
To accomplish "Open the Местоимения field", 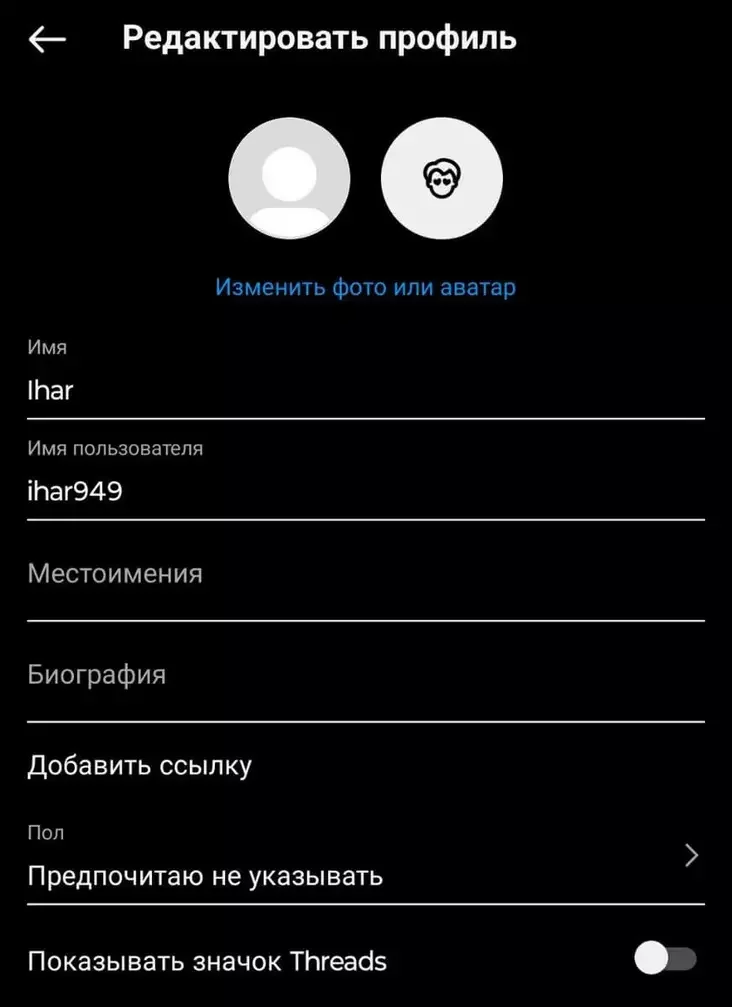I will 365,575.
